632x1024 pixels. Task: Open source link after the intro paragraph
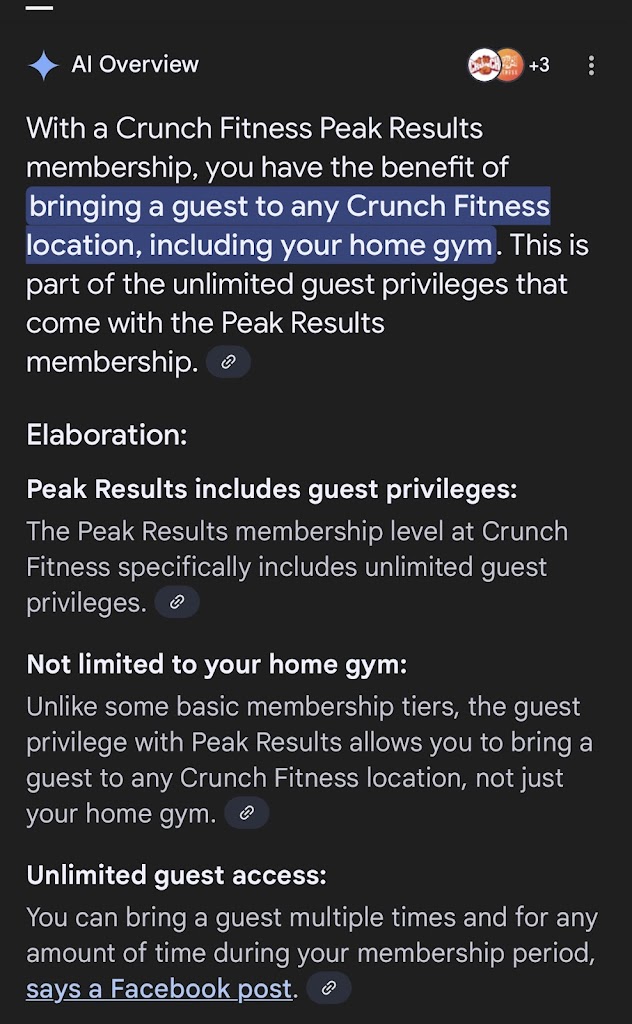pos(228,362)
